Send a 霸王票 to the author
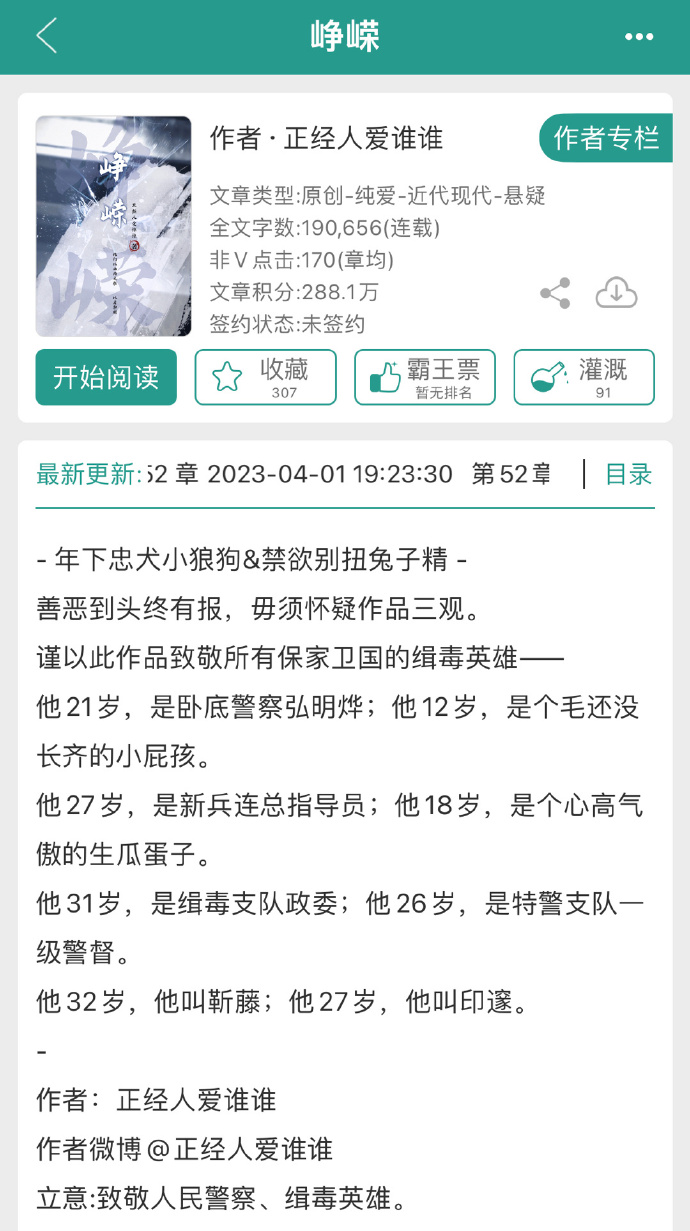The height and width of the screenshot is (1231, 690). tap(425, 377)
